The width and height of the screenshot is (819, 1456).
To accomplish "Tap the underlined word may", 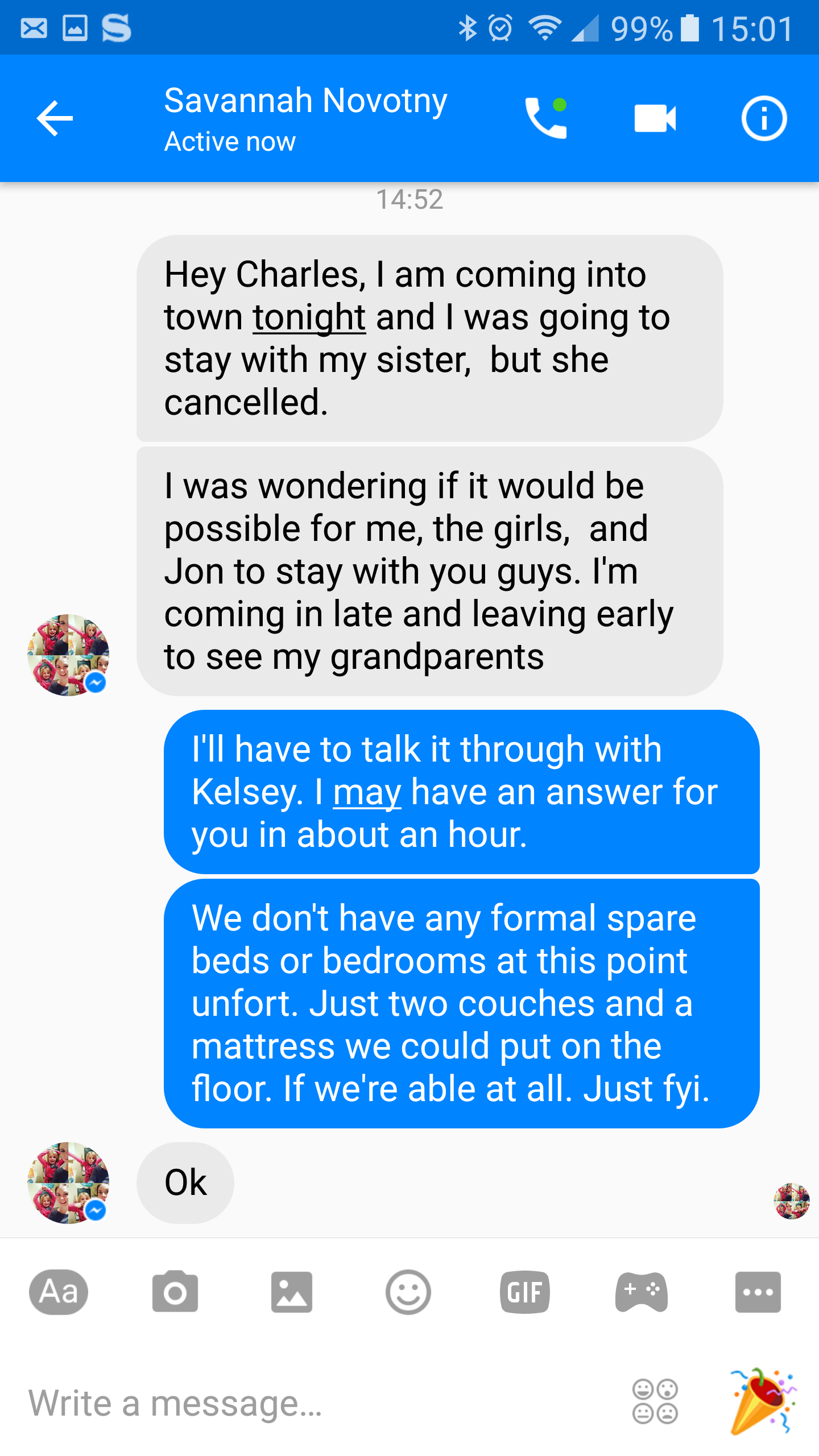I will click(367, 792).
